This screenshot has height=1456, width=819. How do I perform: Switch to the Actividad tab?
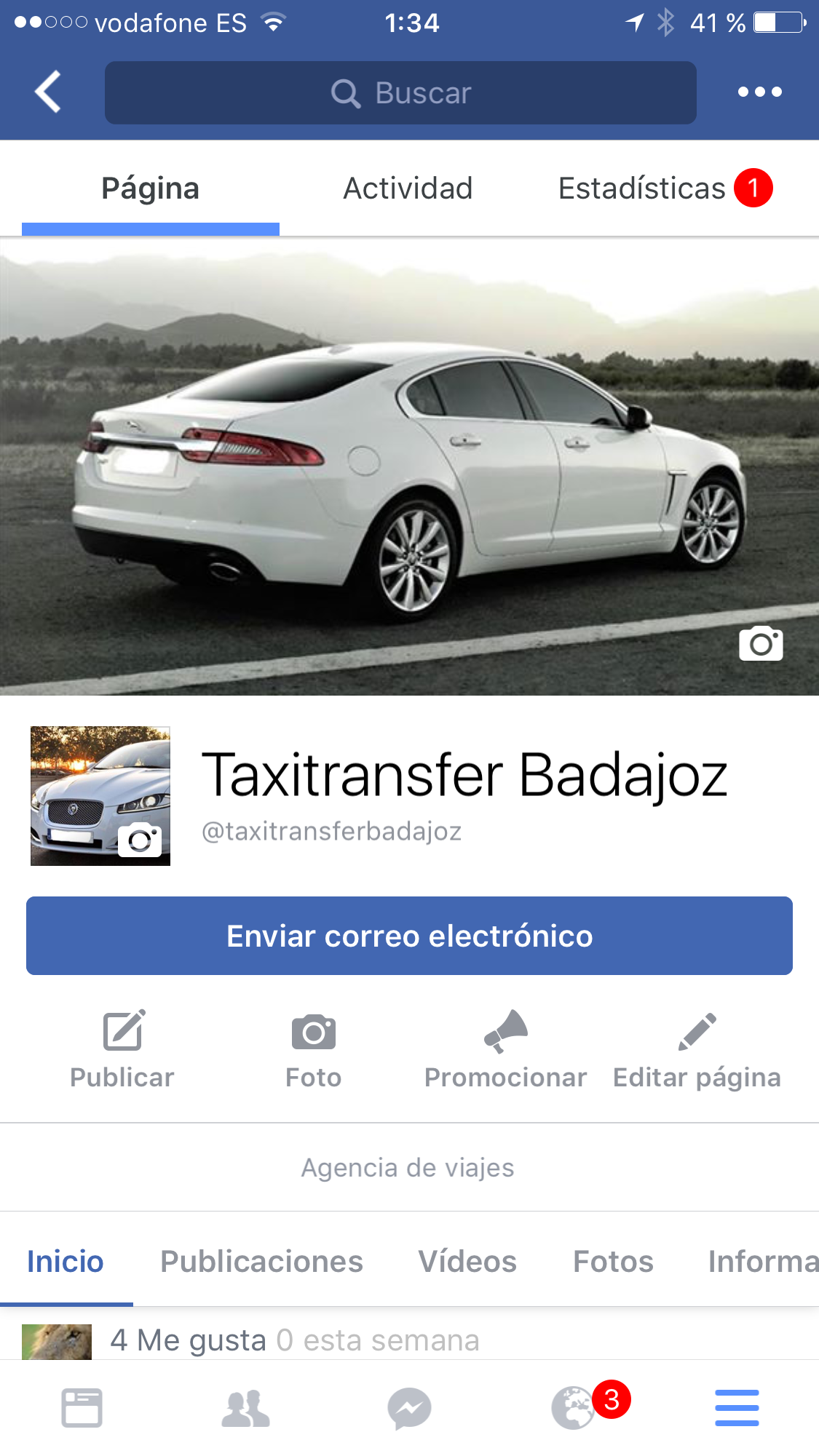coord(408,188)
